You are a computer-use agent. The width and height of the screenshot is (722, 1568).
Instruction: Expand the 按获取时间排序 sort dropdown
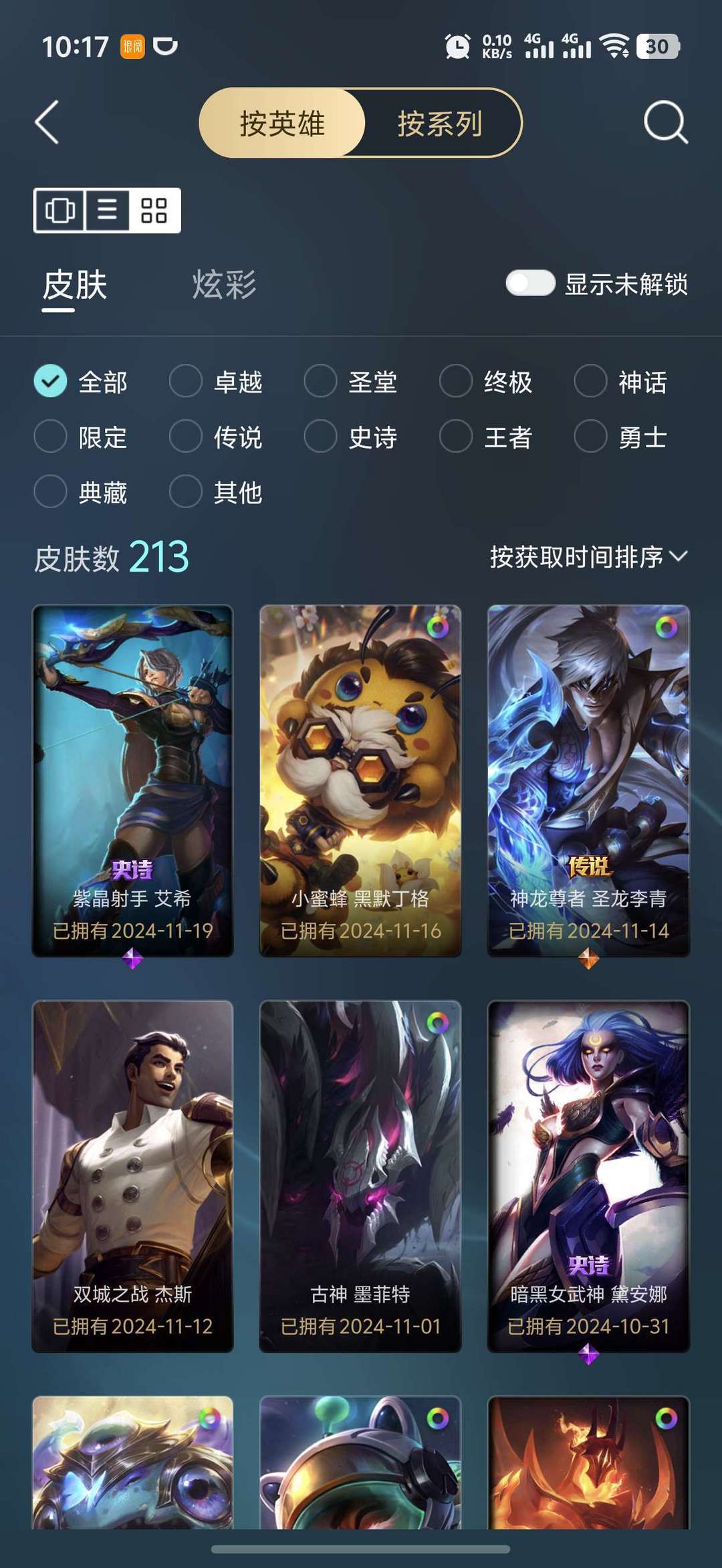coord(588,556)
